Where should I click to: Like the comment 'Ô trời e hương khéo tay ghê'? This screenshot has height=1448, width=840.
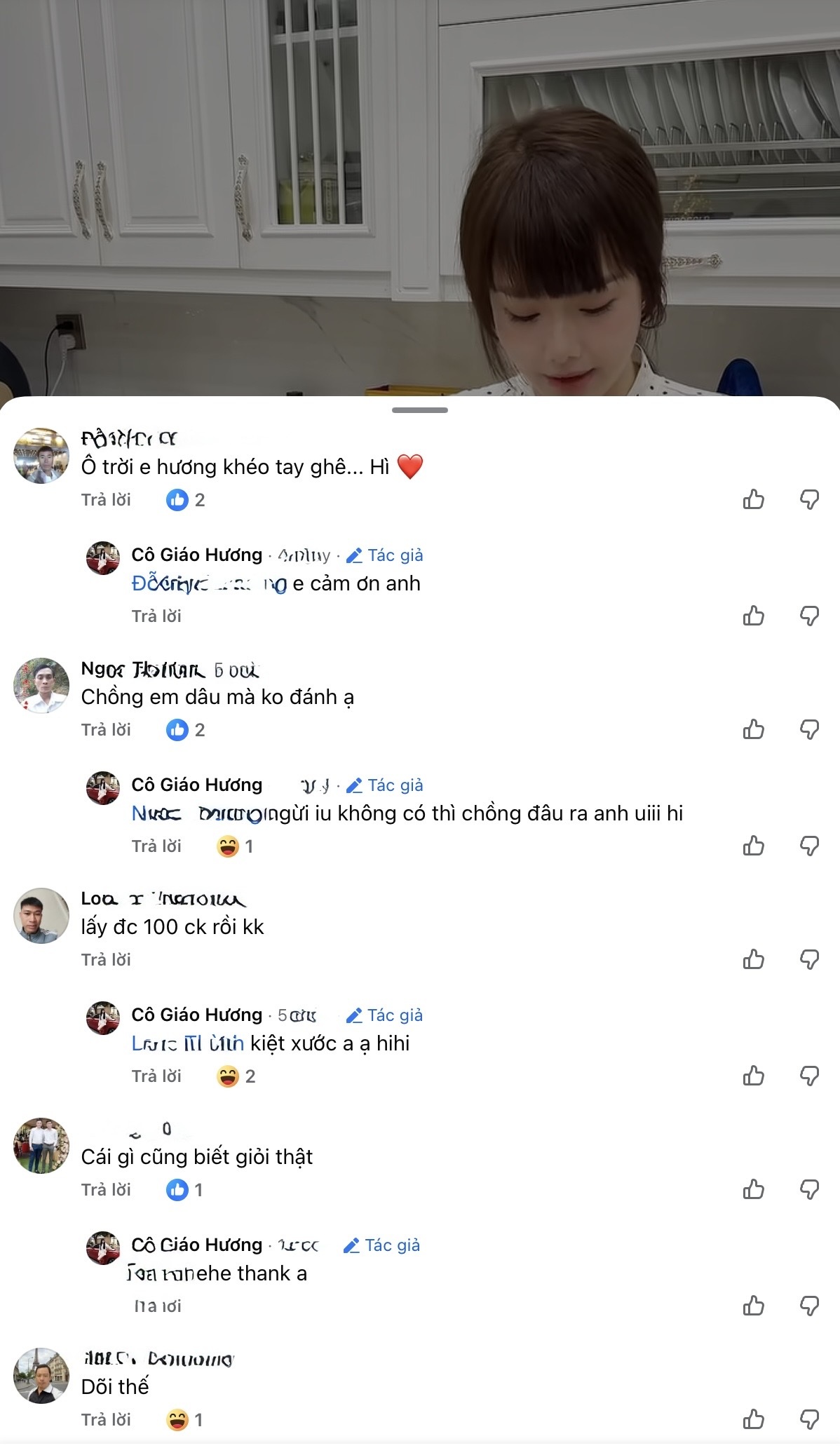[753, 500]
